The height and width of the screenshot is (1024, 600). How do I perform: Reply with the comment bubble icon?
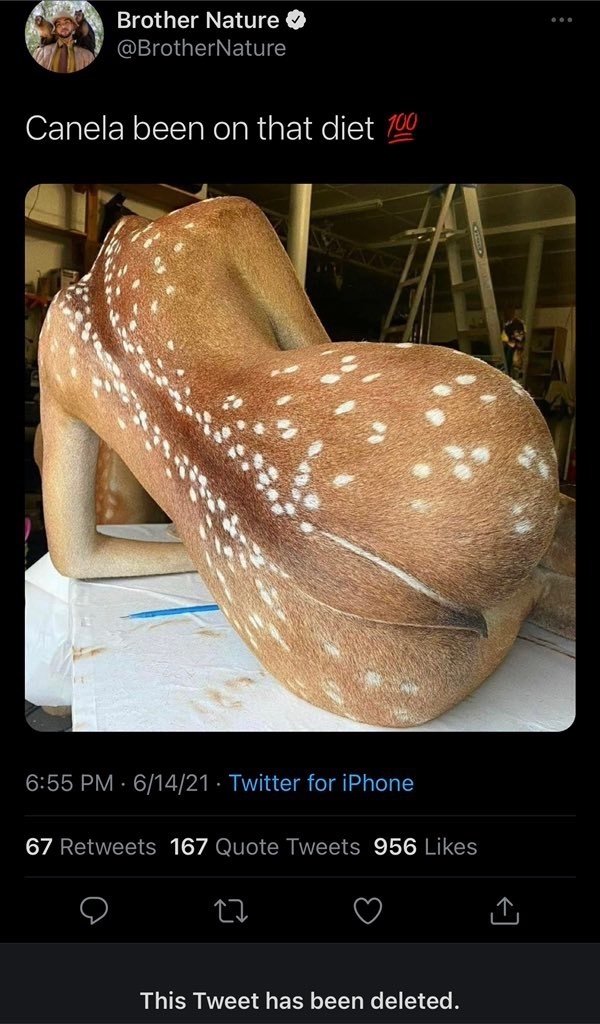(94, 910)
